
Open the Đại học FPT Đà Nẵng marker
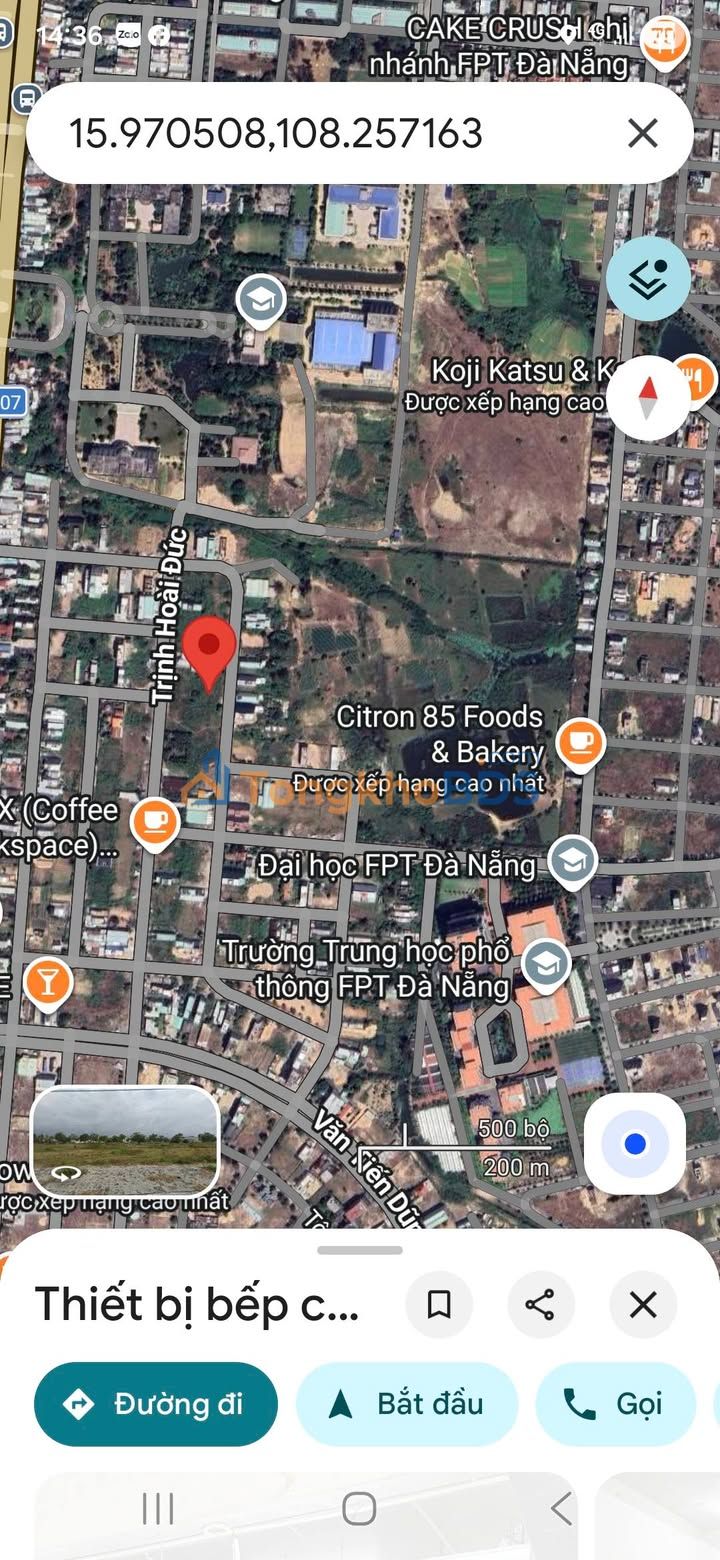pos(572,862)
